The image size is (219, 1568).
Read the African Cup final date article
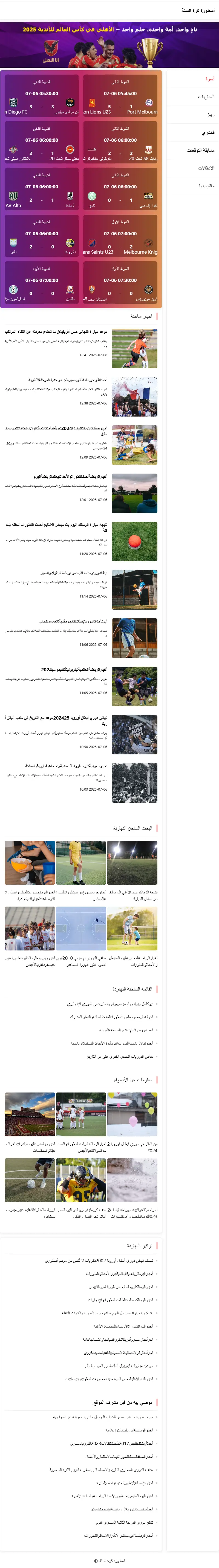pos(56,332)
